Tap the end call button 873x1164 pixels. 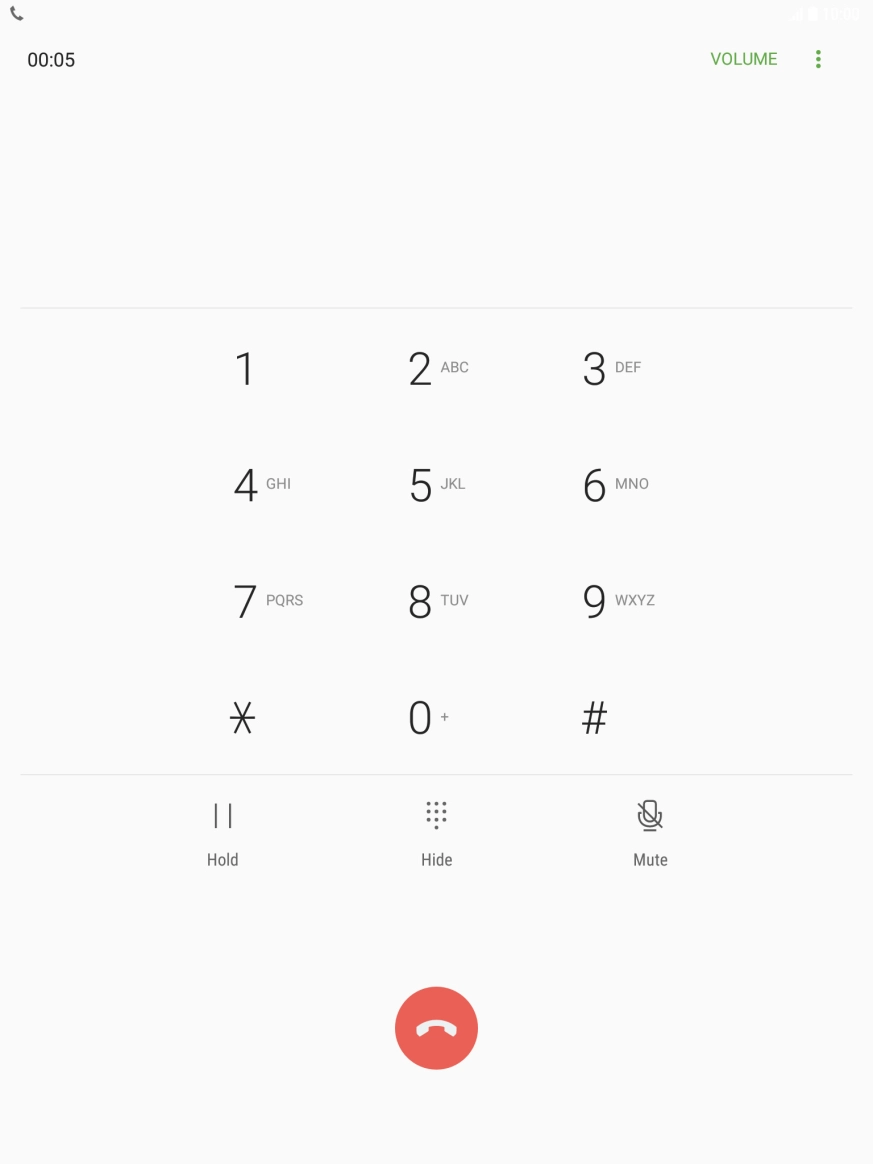436,1027
